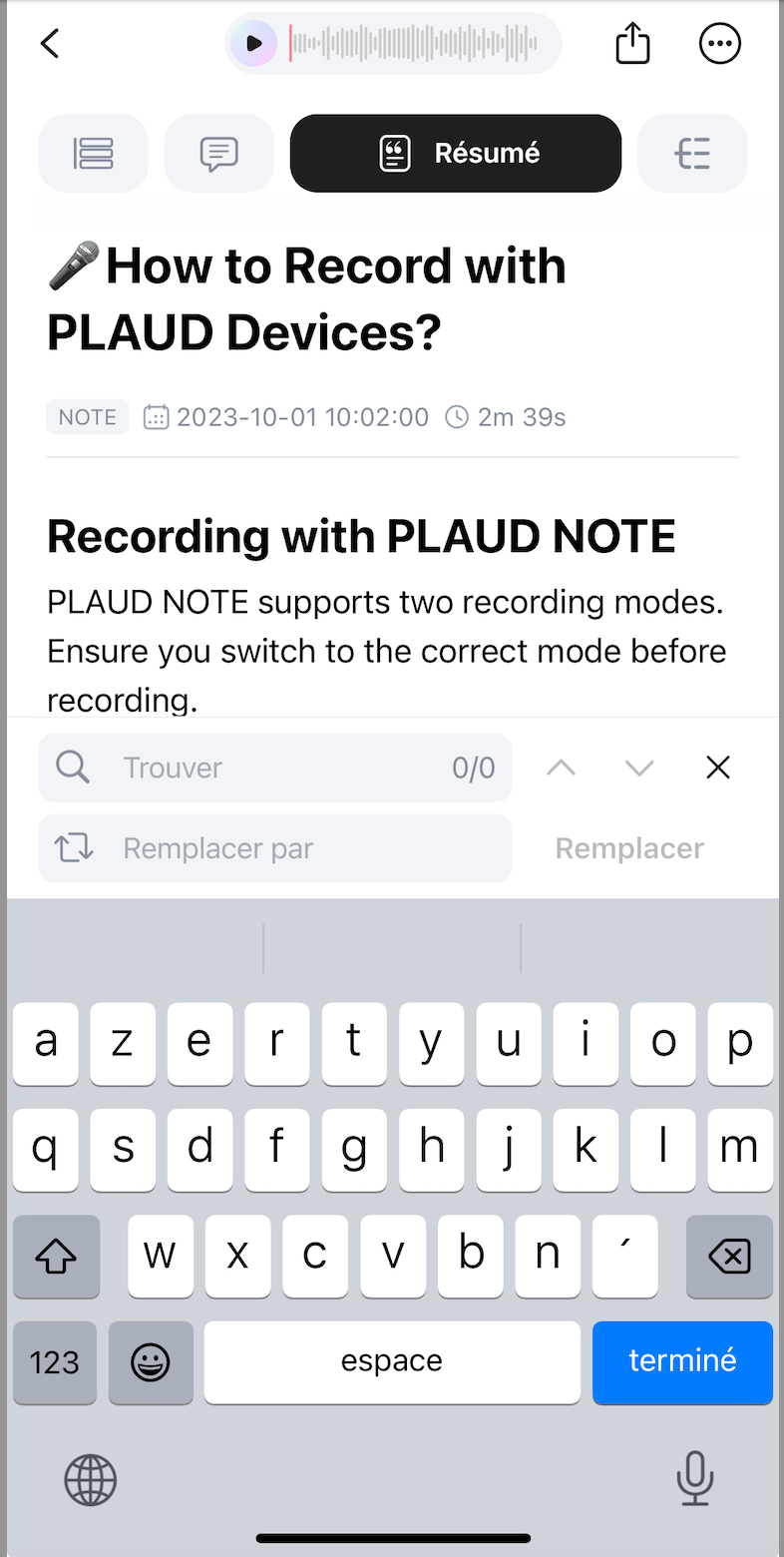Open the emoji keyboard
The width and height of the screenshot is (784, 1557).
tap(151, 1362)
